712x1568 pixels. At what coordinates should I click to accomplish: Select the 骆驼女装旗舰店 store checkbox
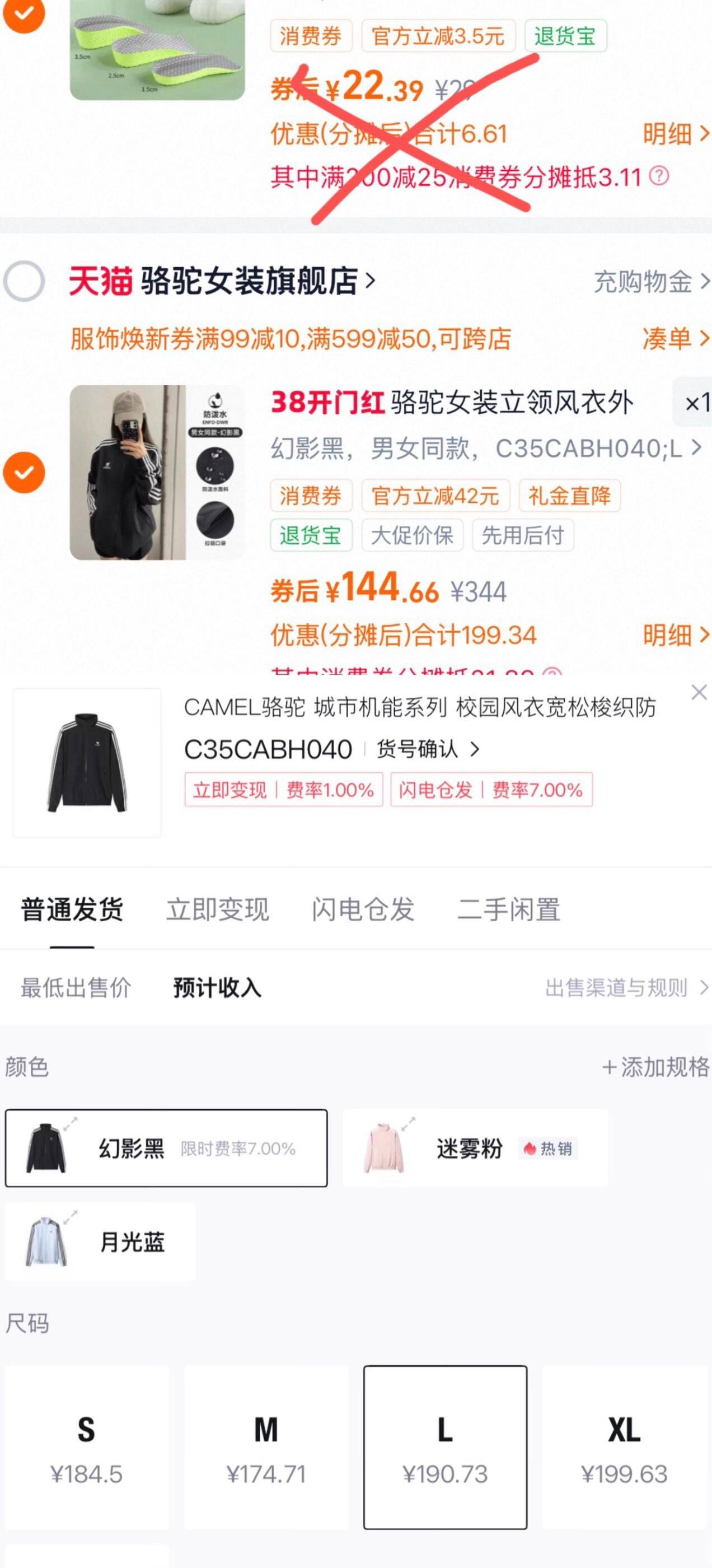coord(24,281)
